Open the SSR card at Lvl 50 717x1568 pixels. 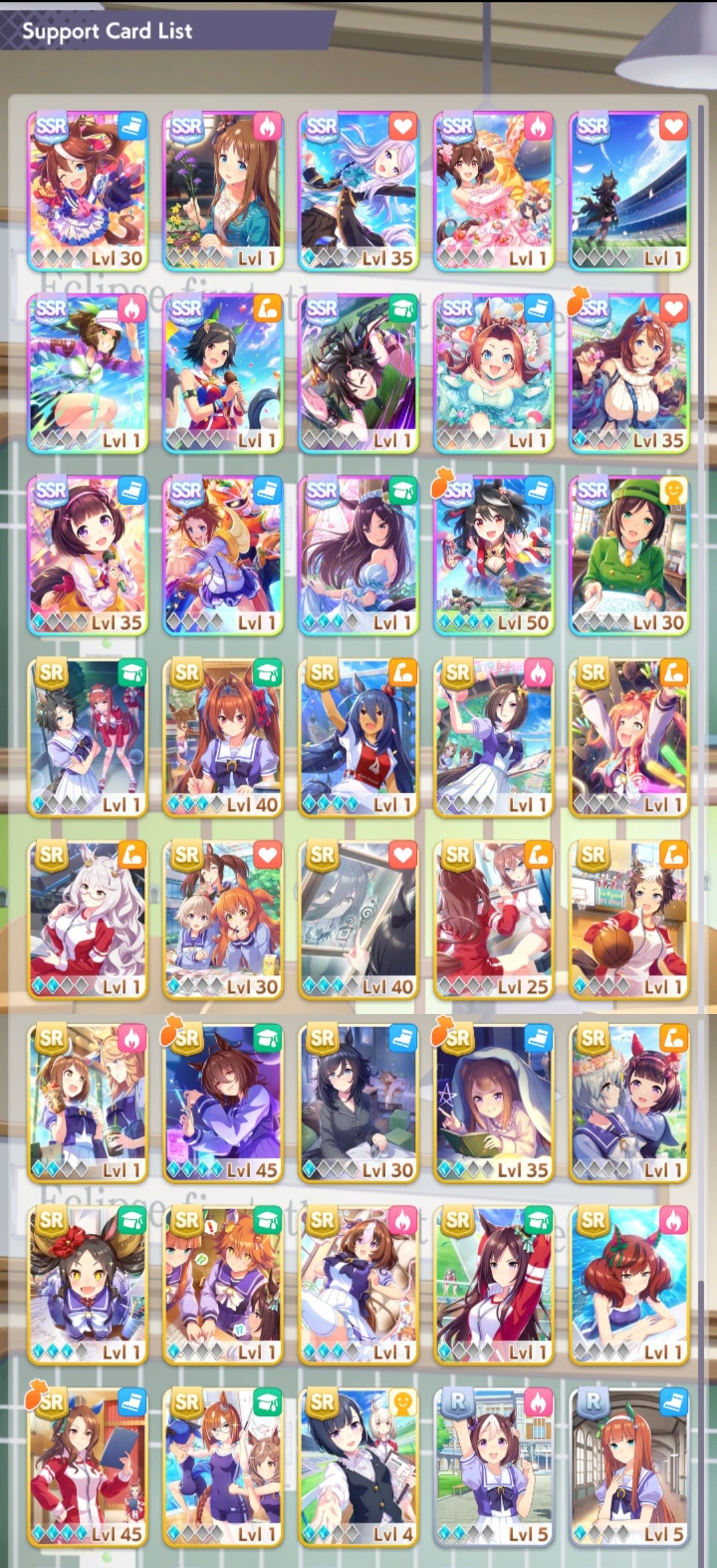pos(493,556)
